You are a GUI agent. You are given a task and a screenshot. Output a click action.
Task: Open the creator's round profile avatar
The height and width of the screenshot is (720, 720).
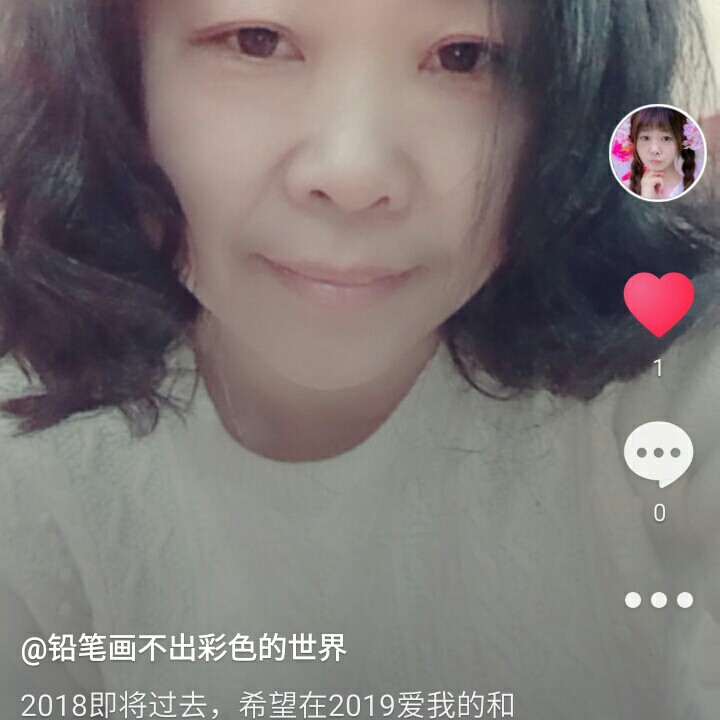(658, 153)
